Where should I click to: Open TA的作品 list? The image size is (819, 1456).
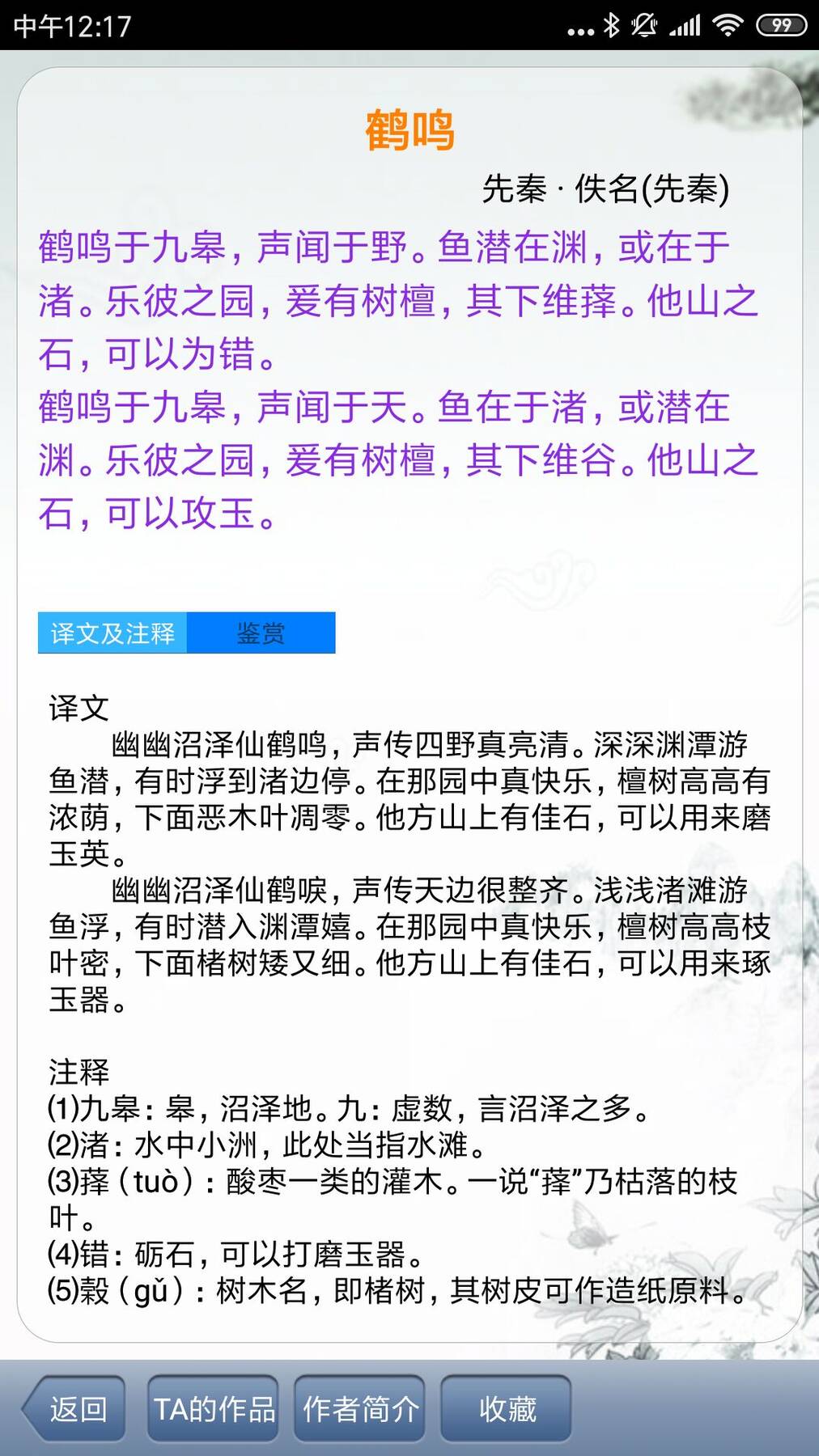(x=214, y=1408)
